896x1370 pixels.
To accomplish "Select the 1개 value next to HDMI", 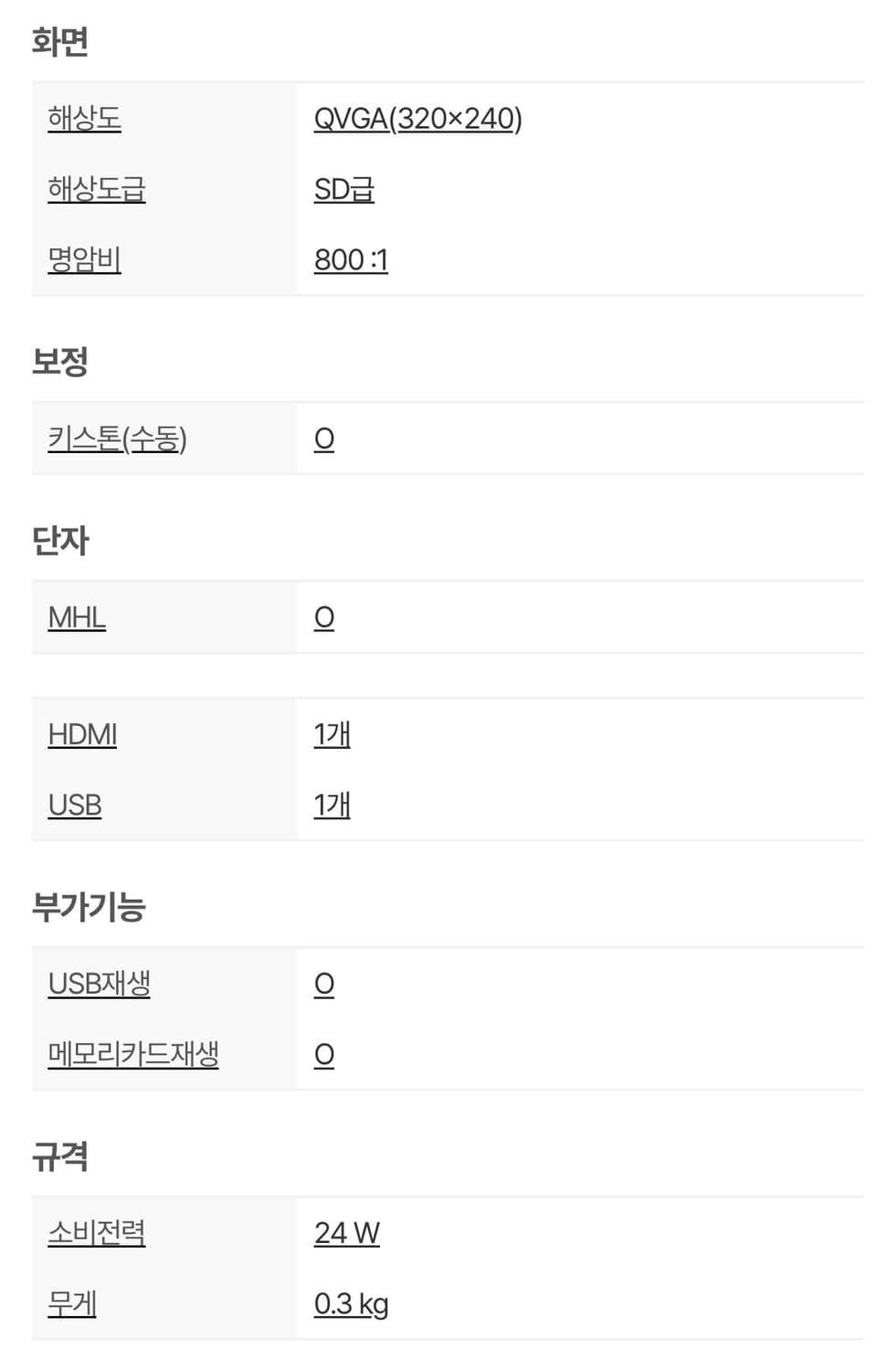I will point(332,732).
